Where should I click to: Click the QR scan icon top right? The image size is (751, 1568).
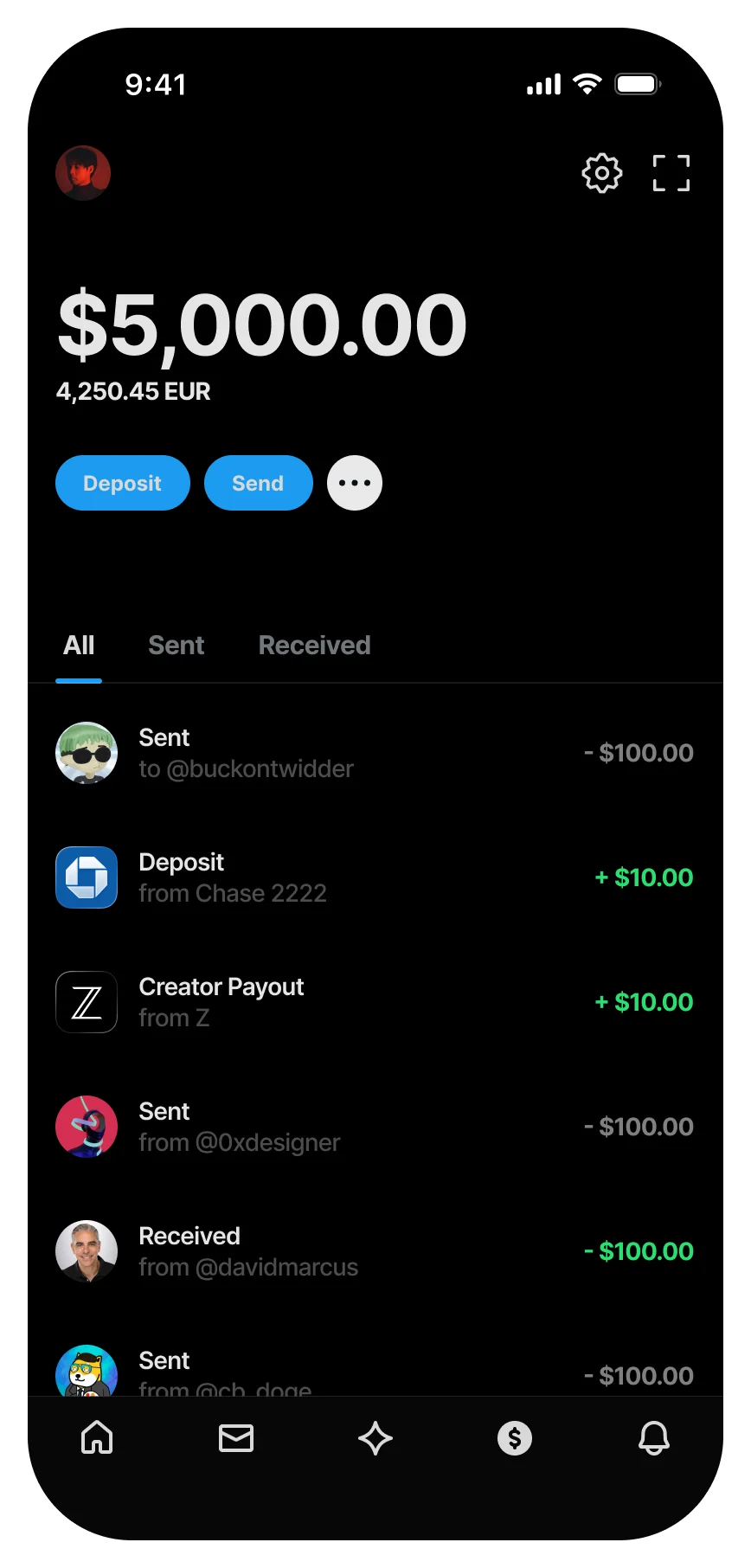click(671, 173)
